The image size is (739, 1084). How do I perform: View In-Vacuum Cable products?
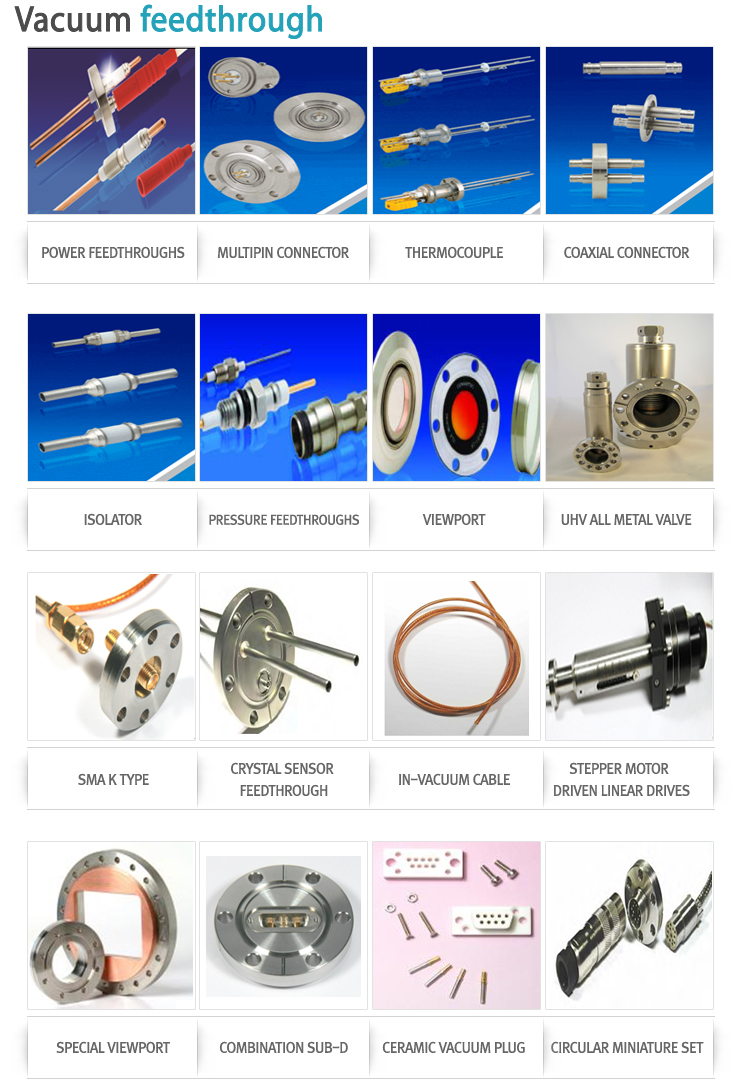click(454, 780)
